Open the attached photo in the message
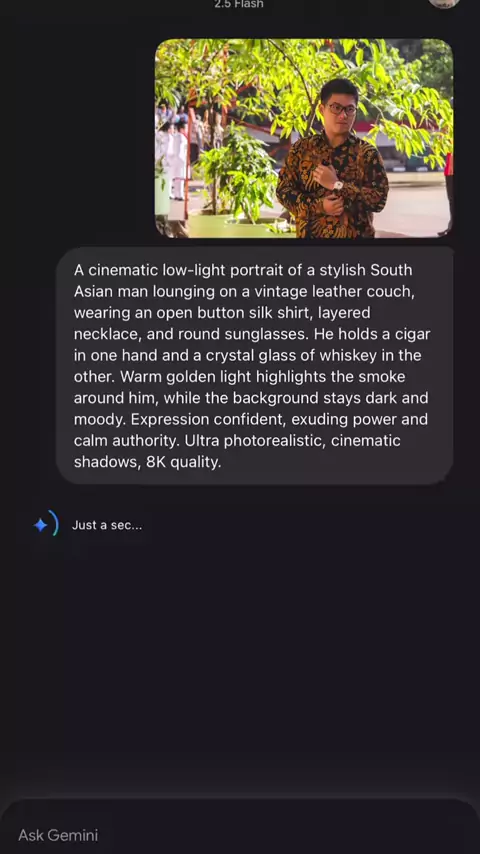The image size is (480, 854). [x=304, y=138]
